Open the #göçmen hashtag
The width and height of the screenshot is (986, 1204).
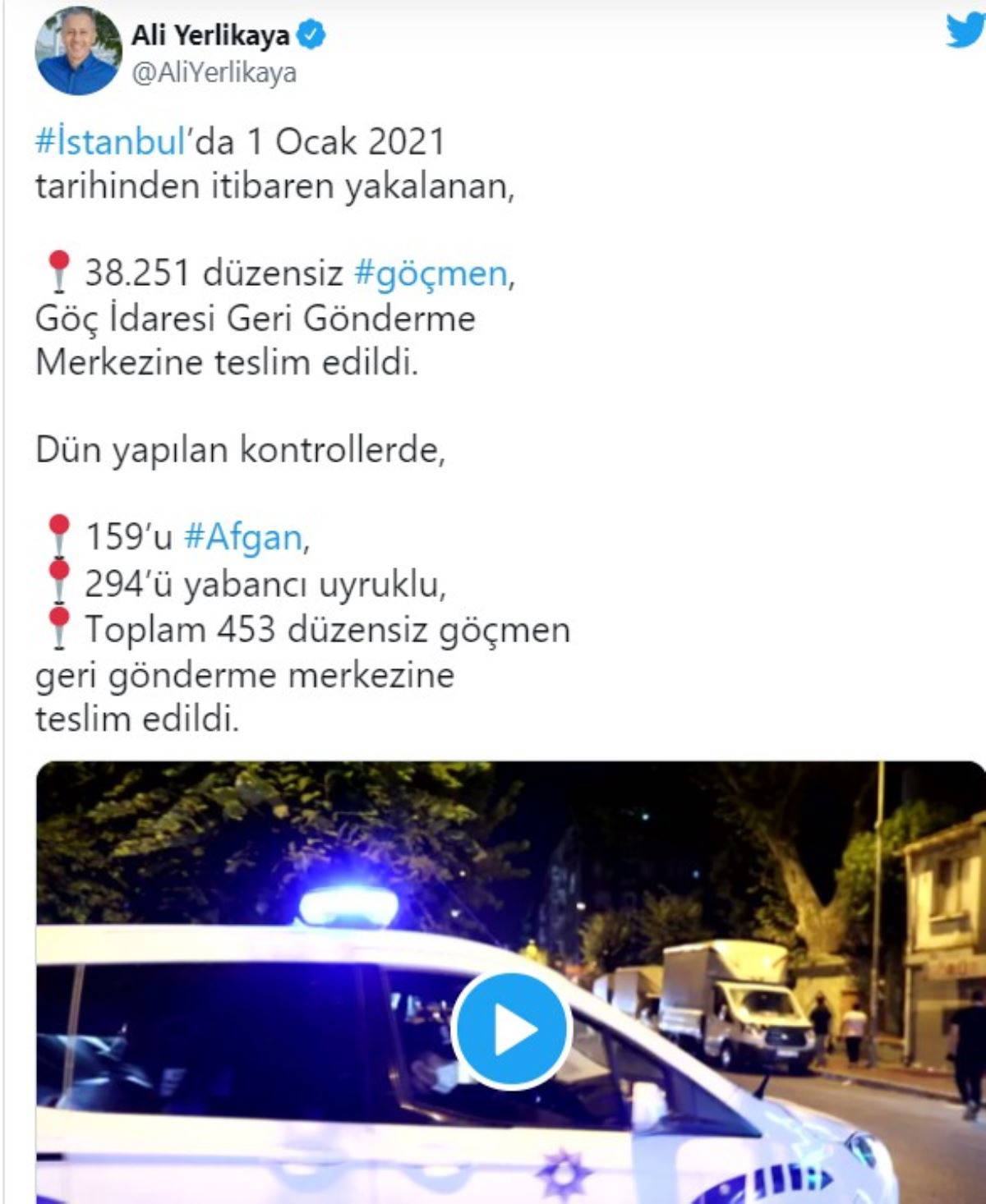point(430,273)
